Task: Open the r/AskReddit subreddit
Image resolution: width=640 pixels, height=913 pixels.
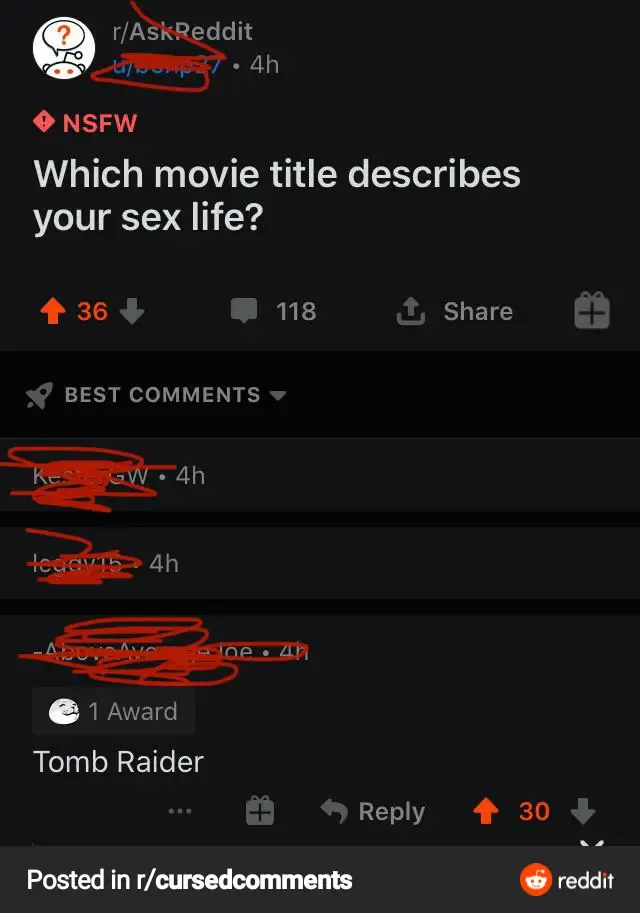Action: pyautogui.click(x=182, y=32)
